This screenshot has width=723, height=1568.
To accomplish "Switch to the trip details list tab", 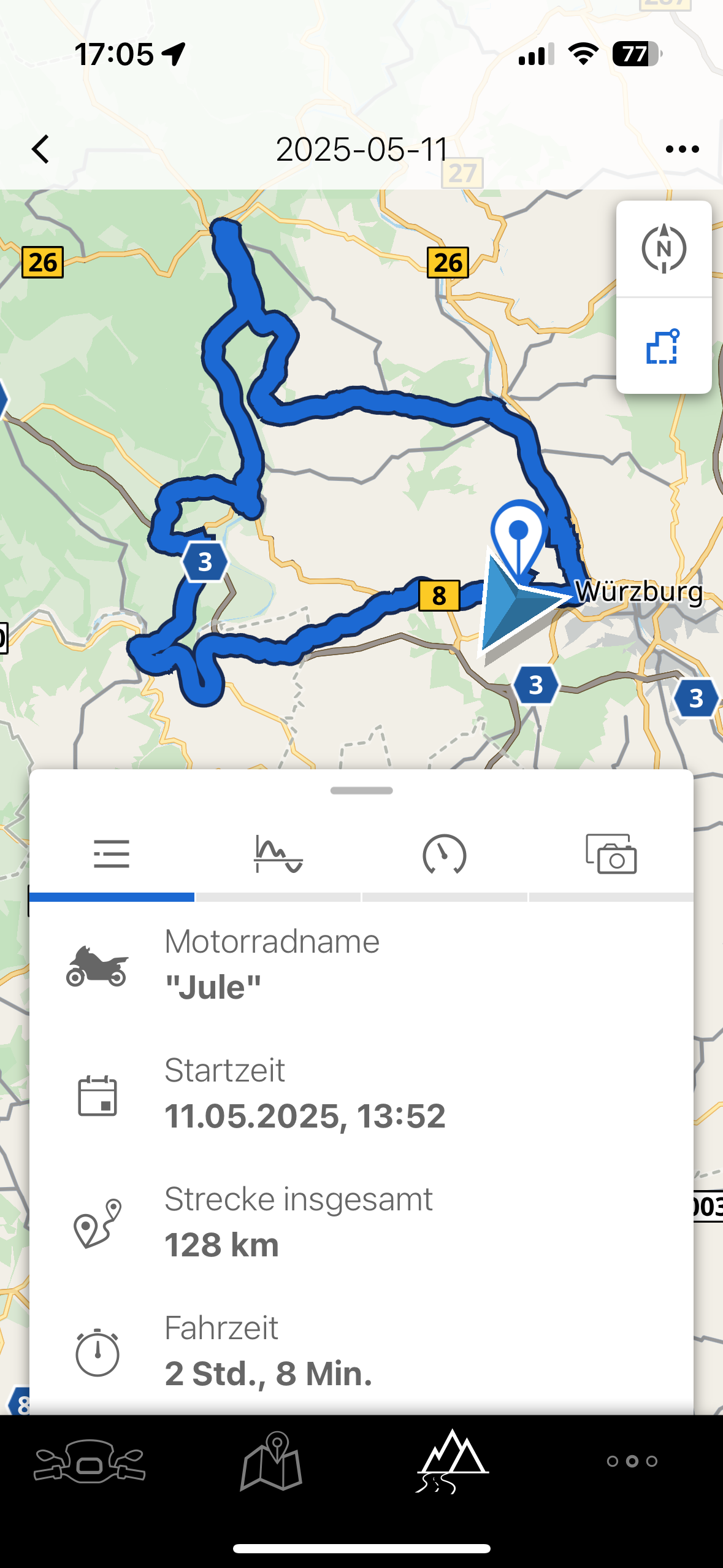I will coord(112,854).
